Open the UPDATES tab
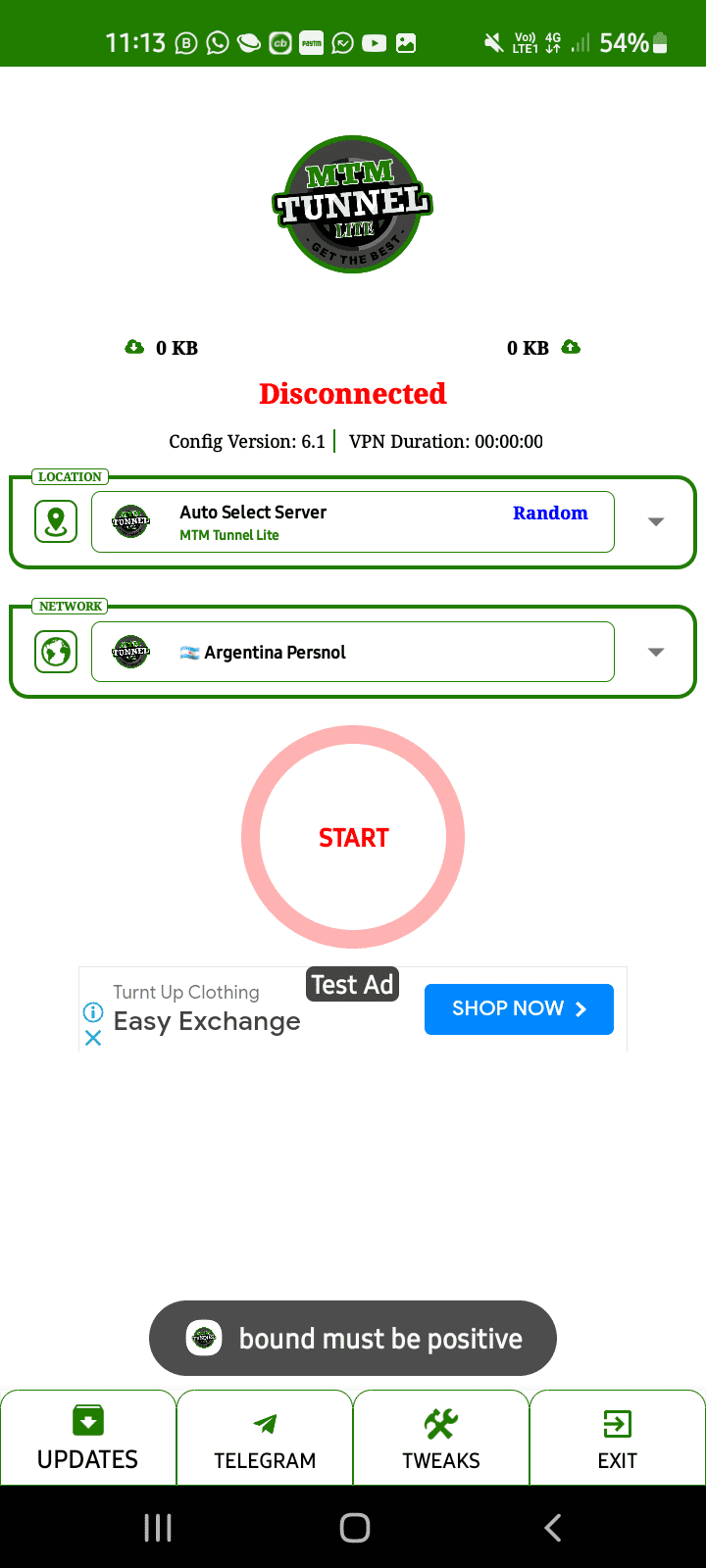Screen dimensions: 706x1568 88,1439
